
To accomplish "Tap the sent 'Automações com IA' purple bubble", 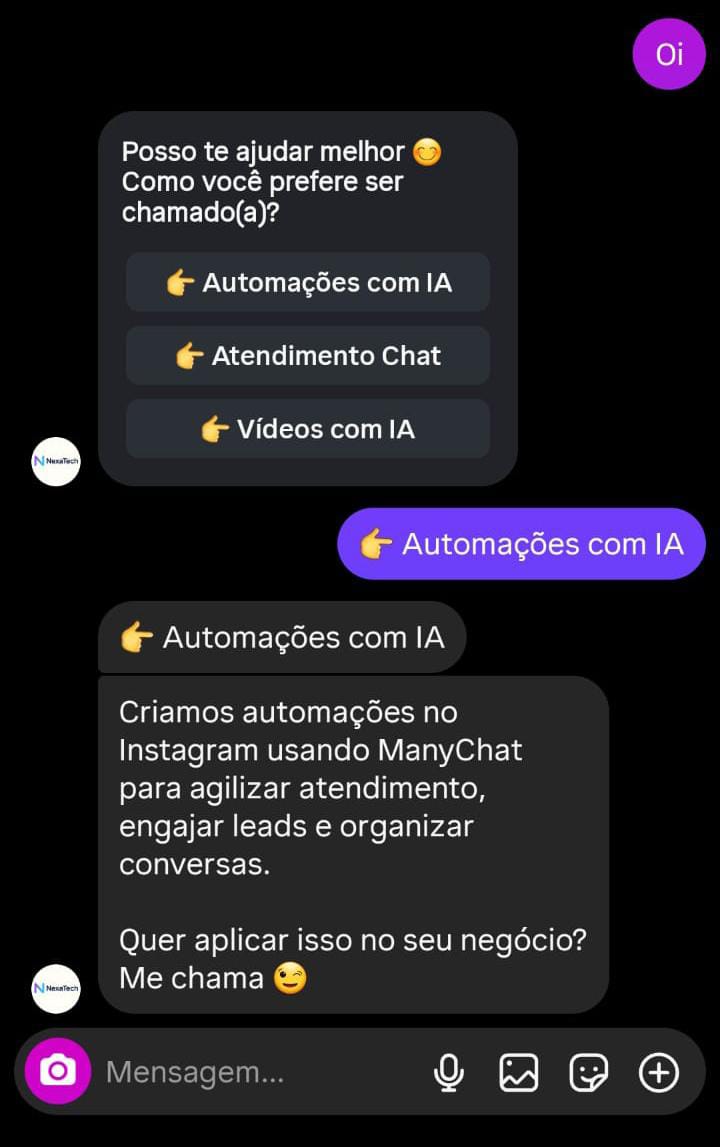I will click(520, 544).
